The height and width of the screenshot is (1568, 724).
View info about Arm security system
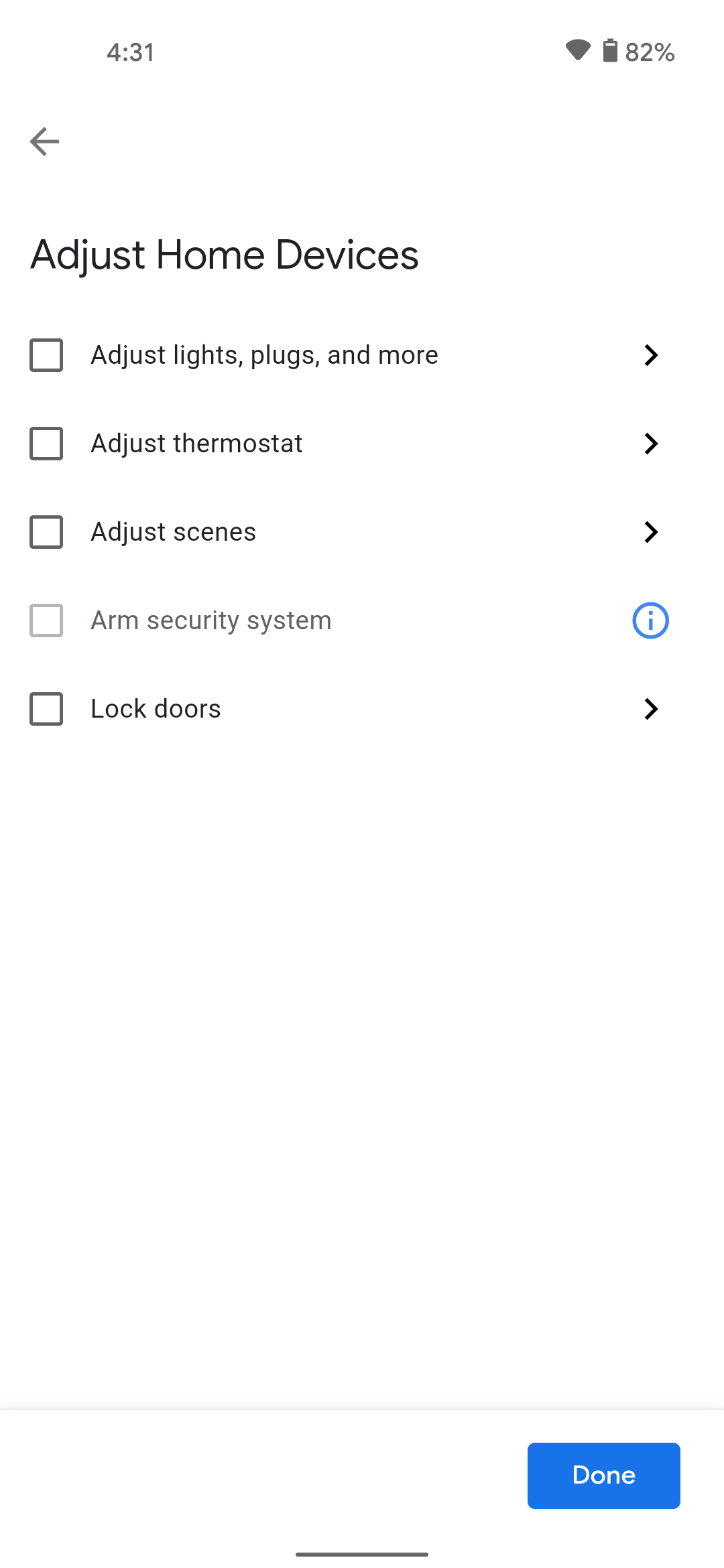click(x=650, y=620)
